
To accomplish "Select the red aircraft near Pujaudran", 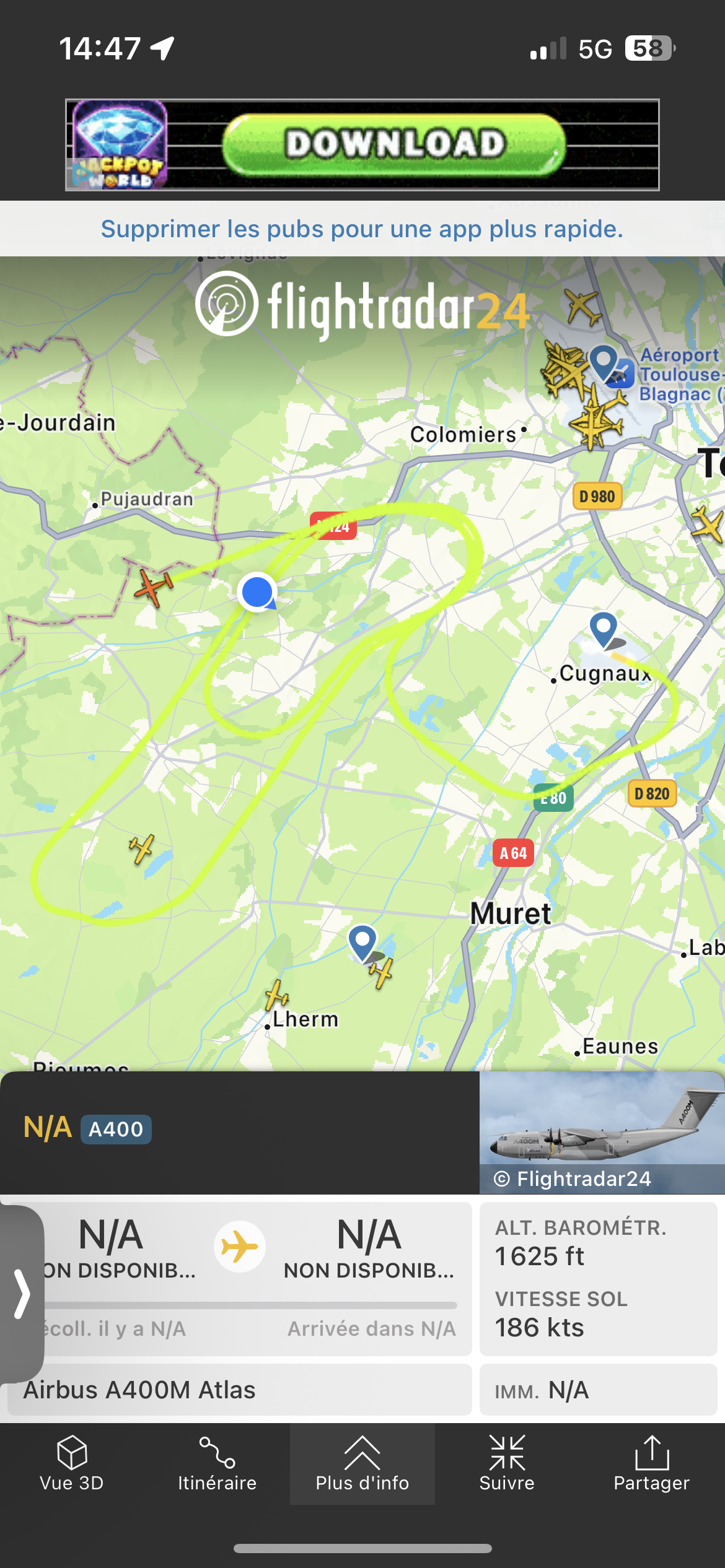I will tap(152, 586).
